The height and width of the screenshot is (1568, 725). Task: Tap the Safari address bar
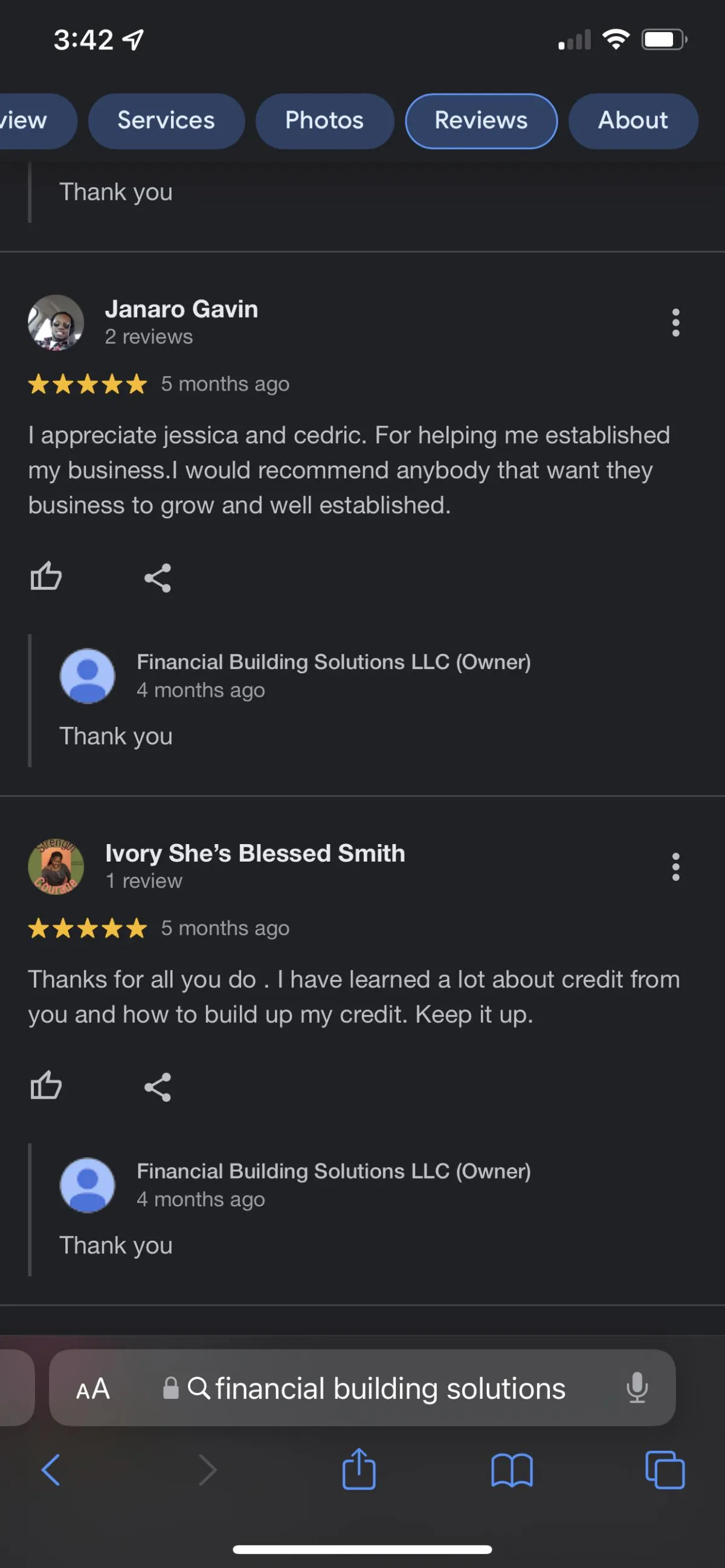click(x=390, y=1389)
